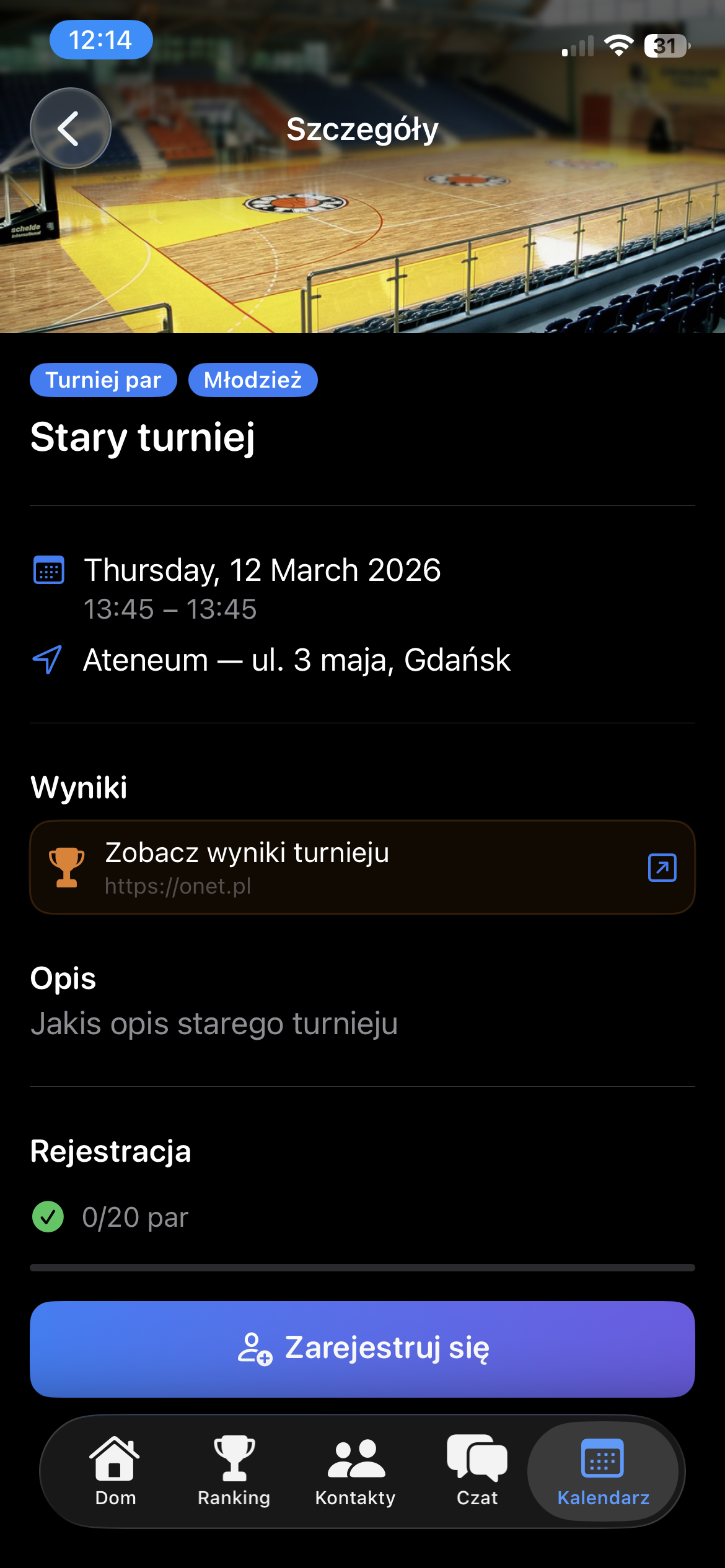Open the Ateneum address location

point(296,660)
